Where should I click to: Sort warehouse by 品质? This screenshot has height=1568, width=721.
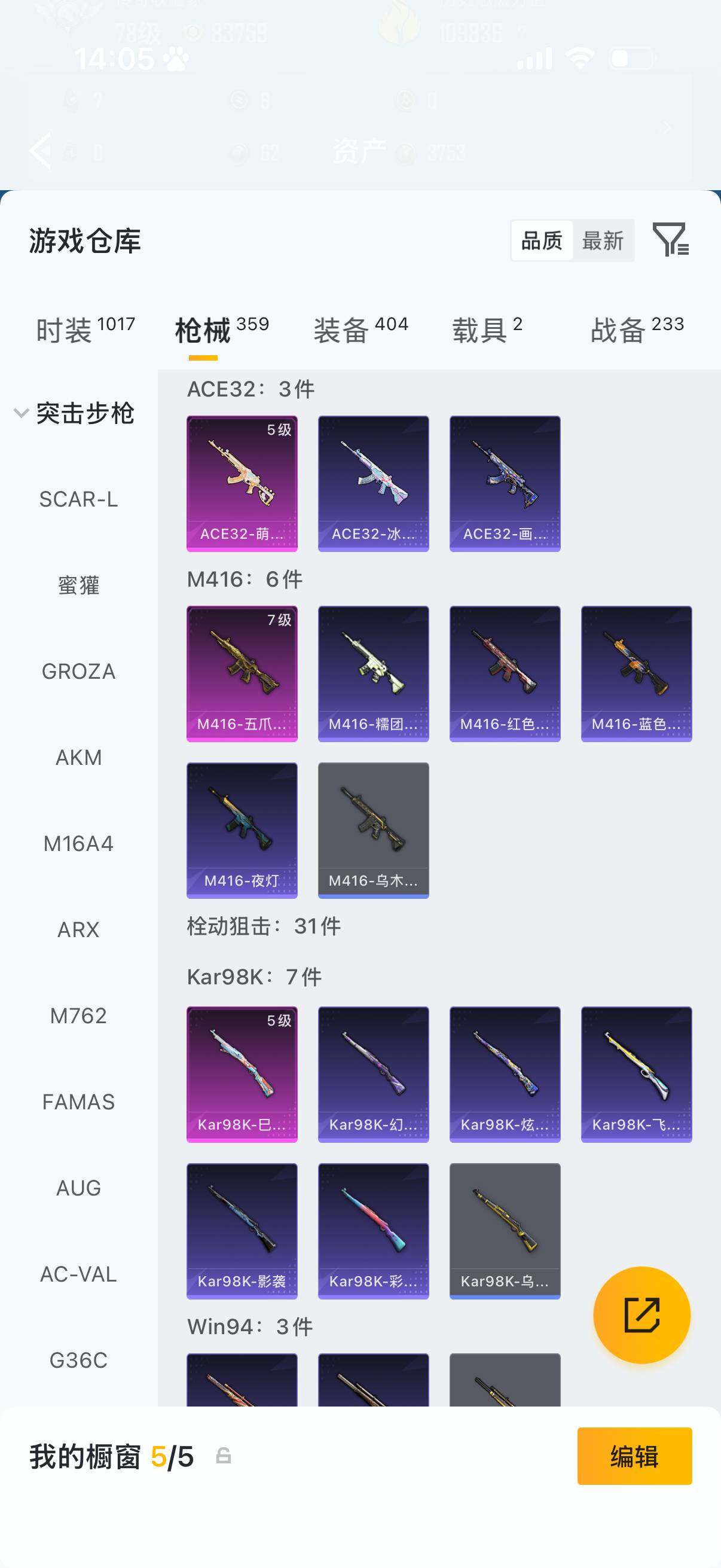[x=542, y=240]
